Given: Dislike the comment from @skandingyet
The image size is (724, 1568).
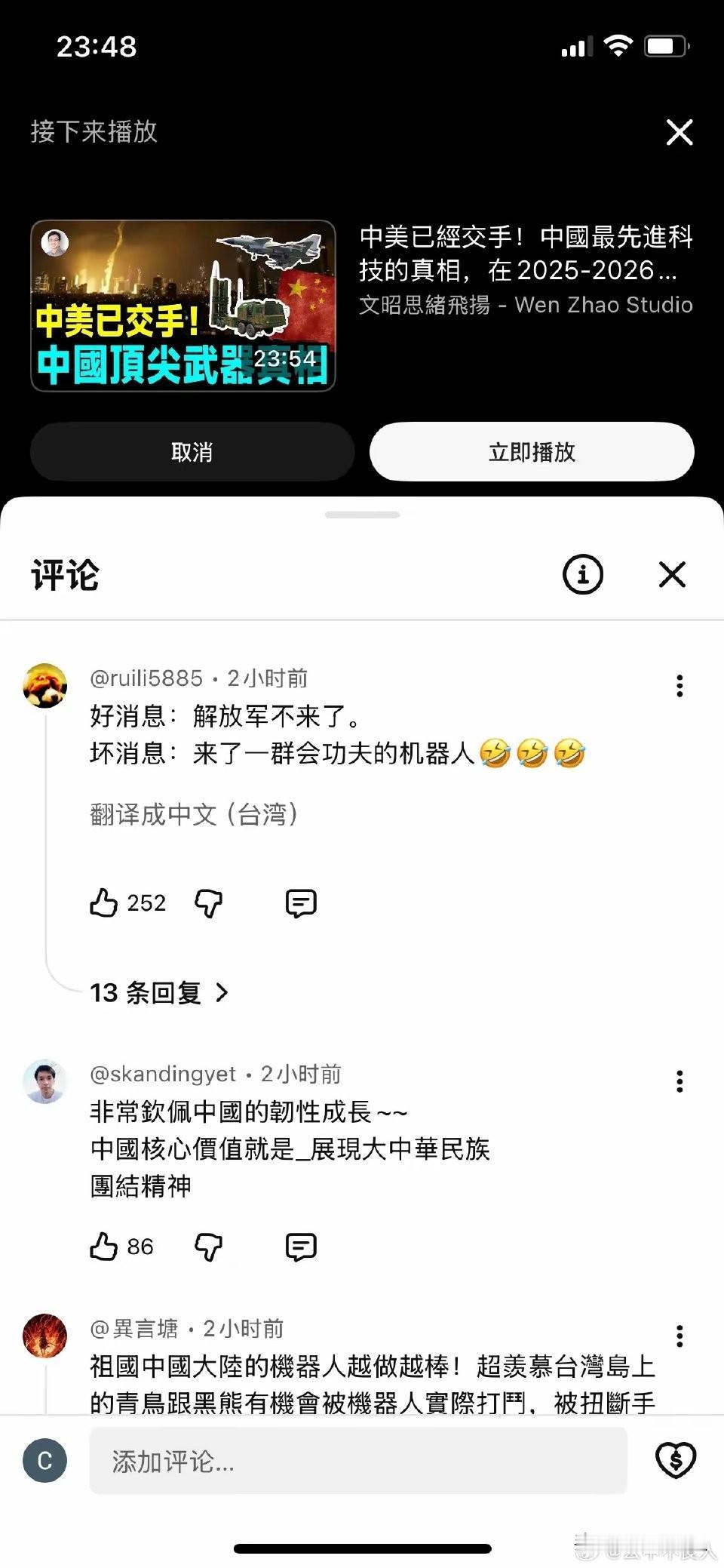Looking at the screenshot, I should click(209, 1246).
